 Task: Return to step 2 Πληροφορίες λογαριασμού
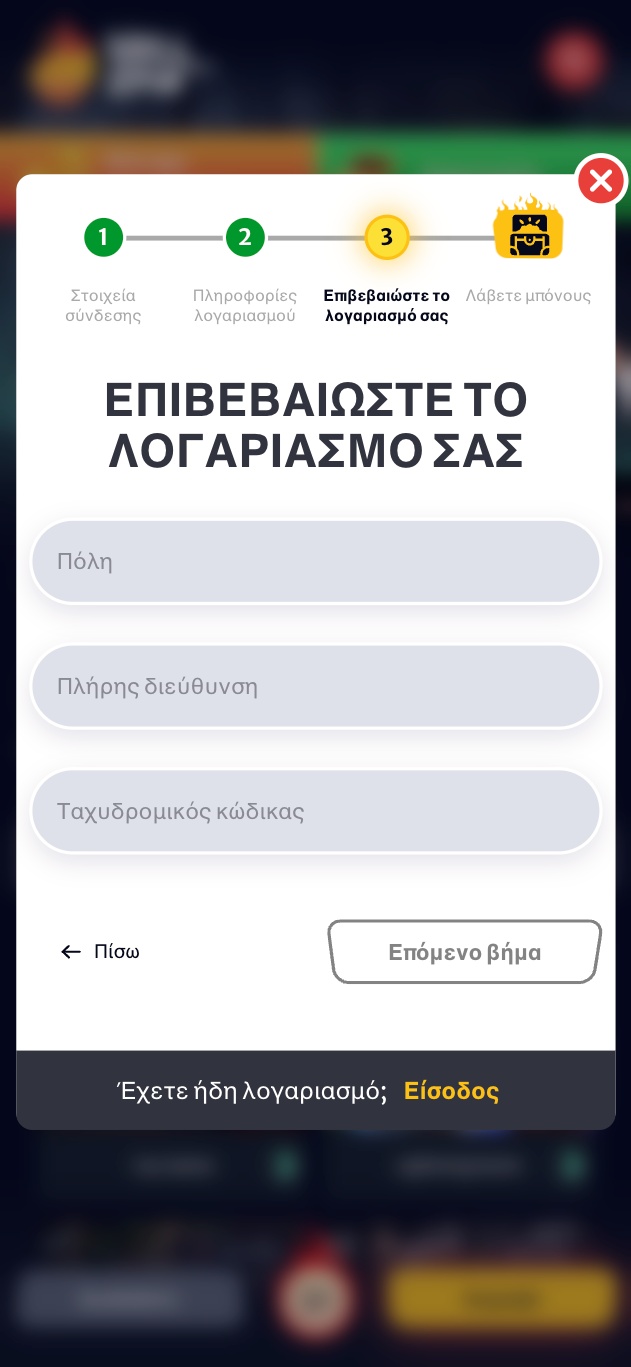[x=245, y=238]
